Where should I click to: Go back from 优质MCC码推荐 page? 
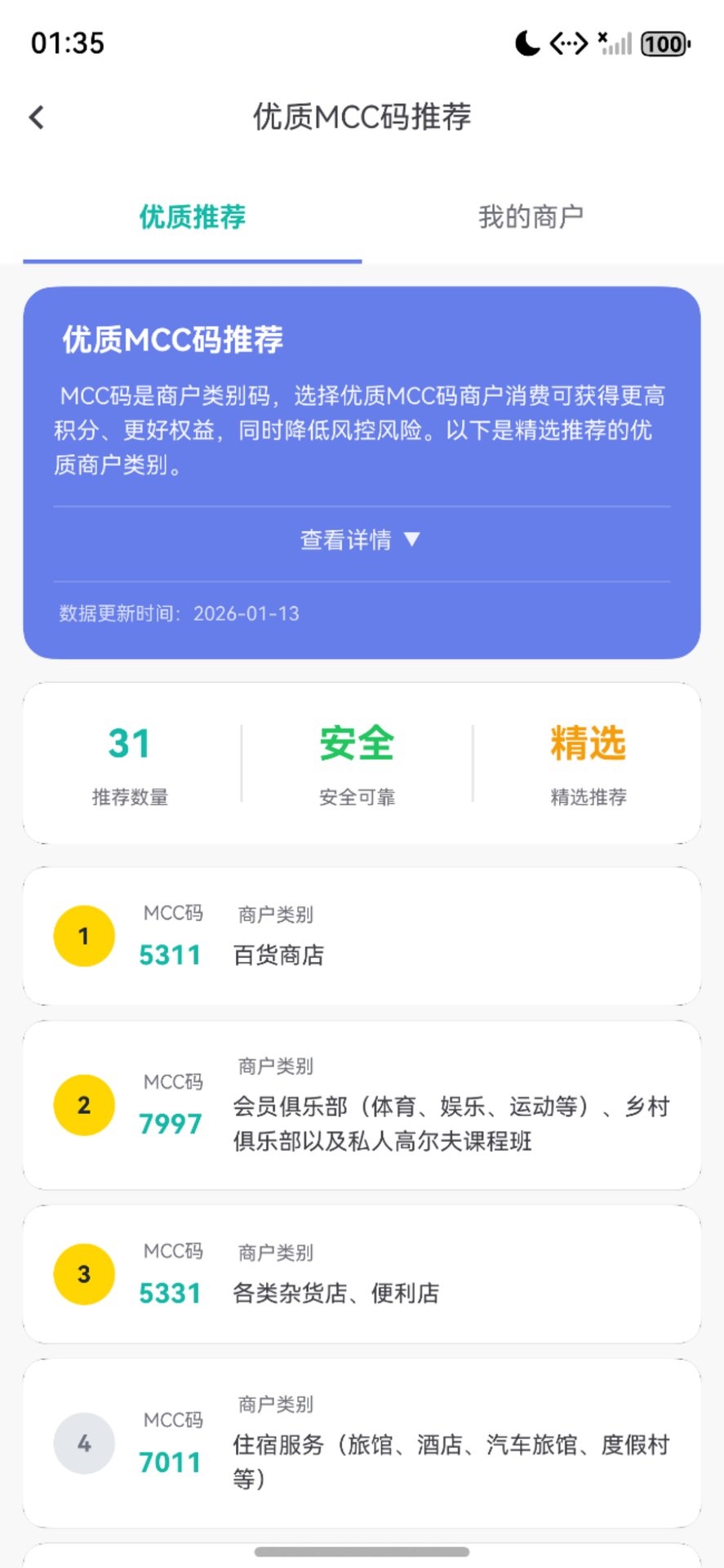click(37, 118)
